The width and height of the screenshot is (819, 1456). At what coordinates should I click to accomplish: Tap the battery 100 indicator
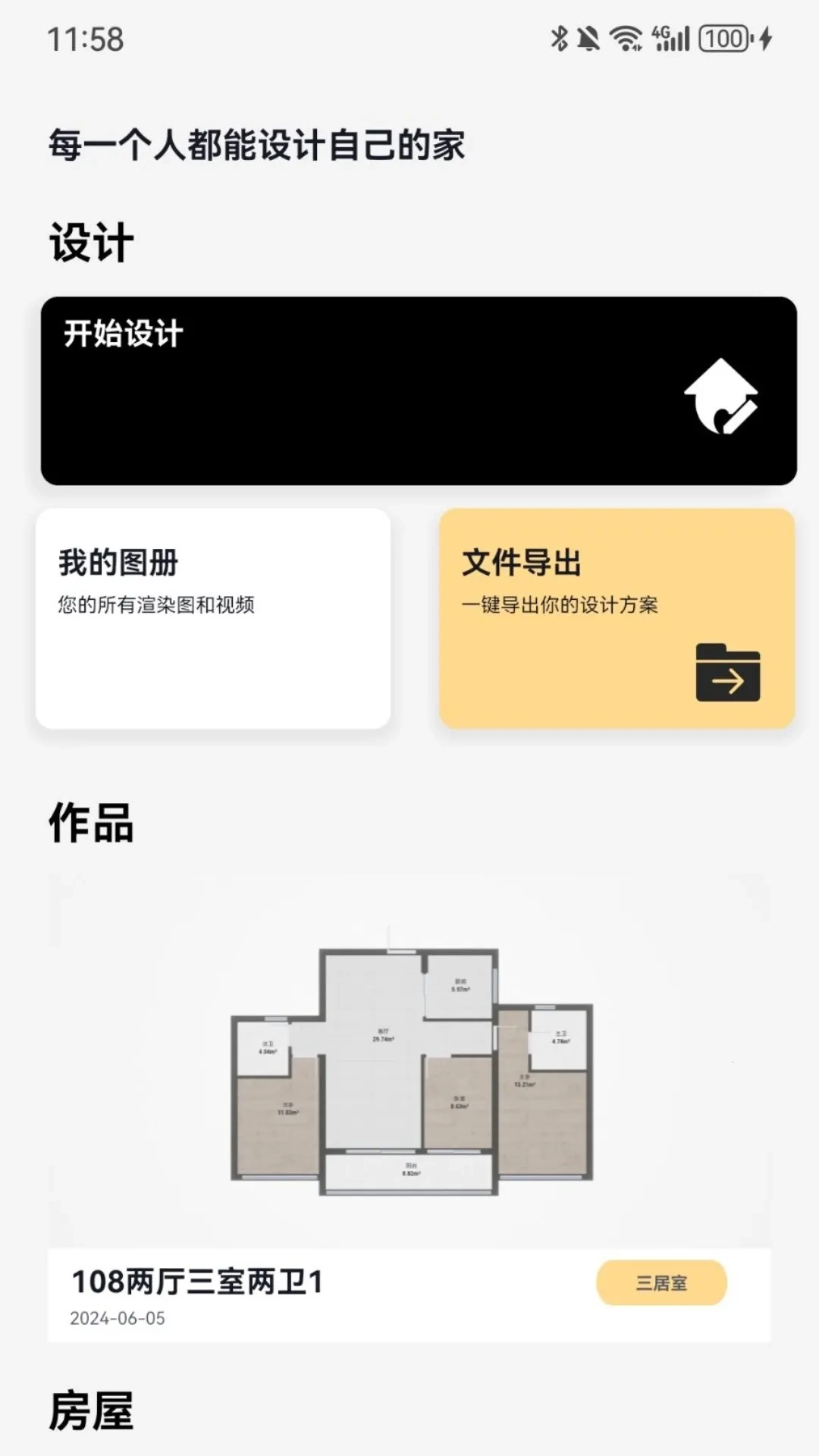(723, 36)
